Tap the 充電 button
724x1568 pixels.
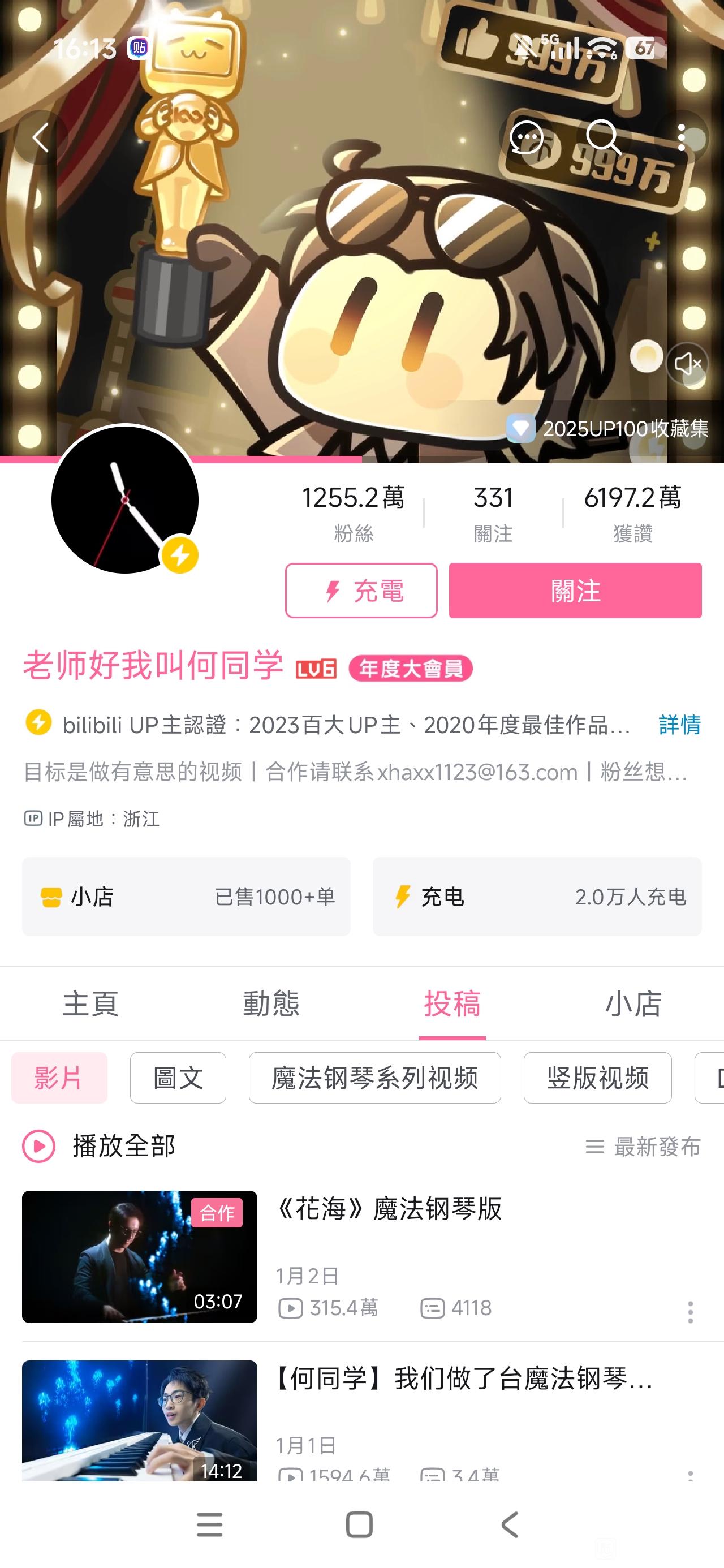[361, 591]
